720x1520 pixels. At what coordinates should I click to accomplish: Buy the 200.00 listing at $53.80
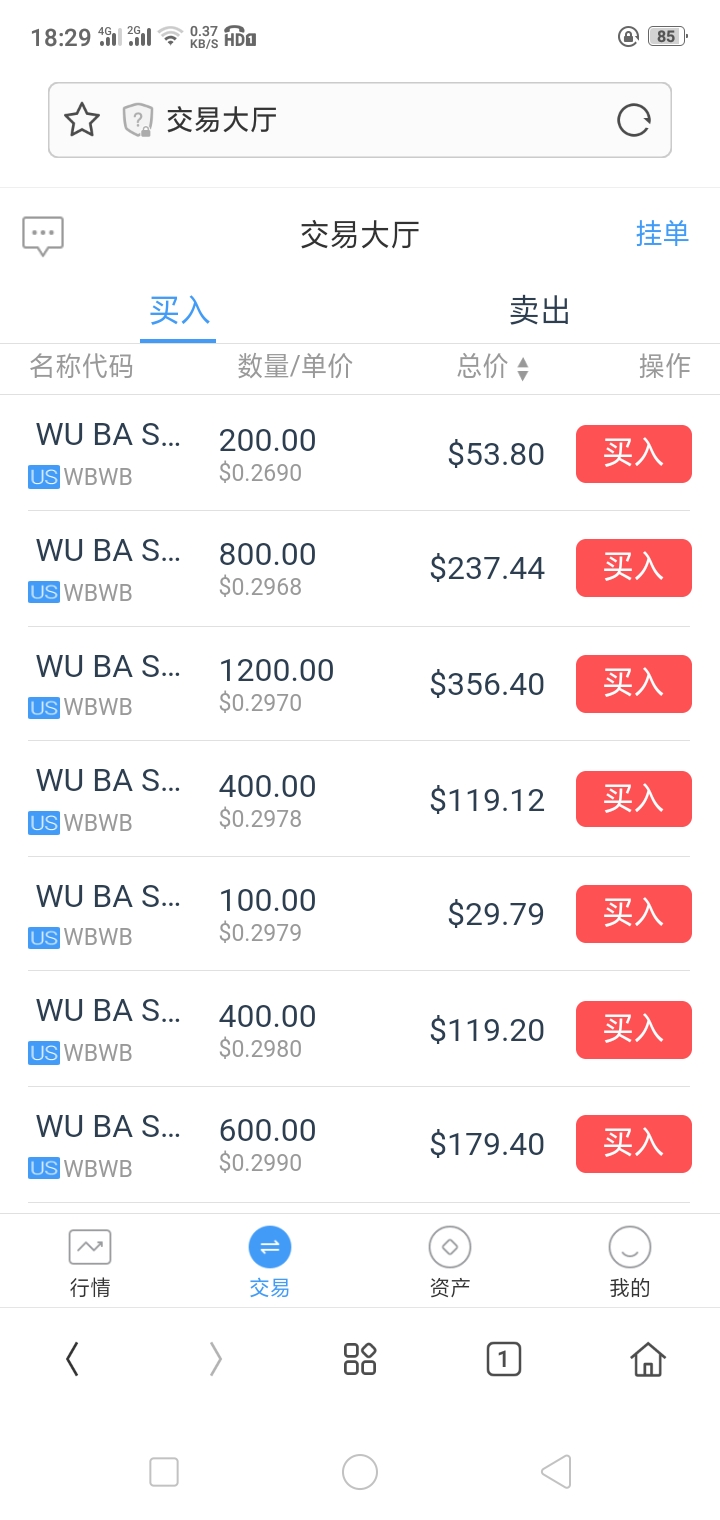coord(634,454)
